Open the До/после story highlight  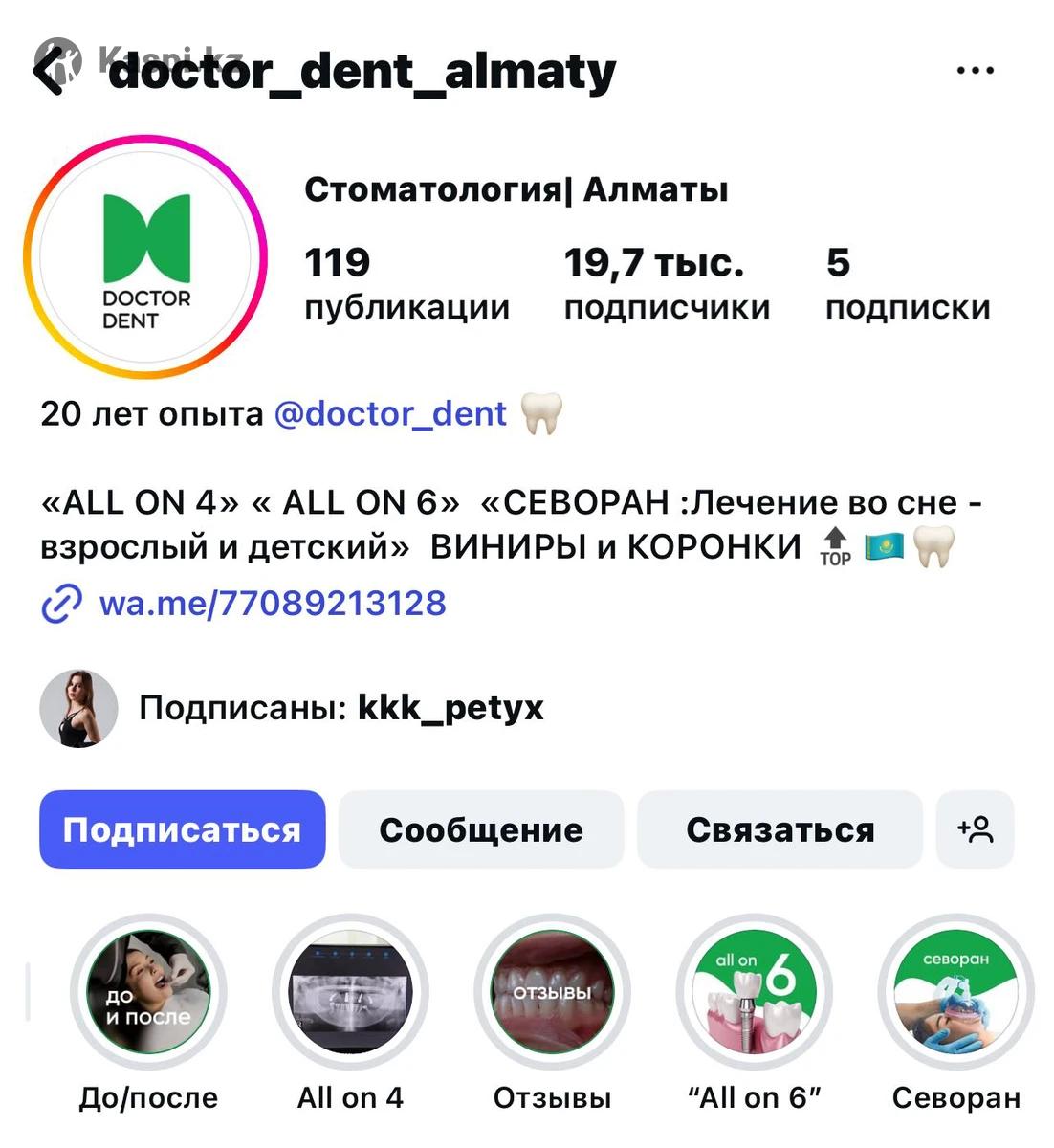(x=148, y=992)
